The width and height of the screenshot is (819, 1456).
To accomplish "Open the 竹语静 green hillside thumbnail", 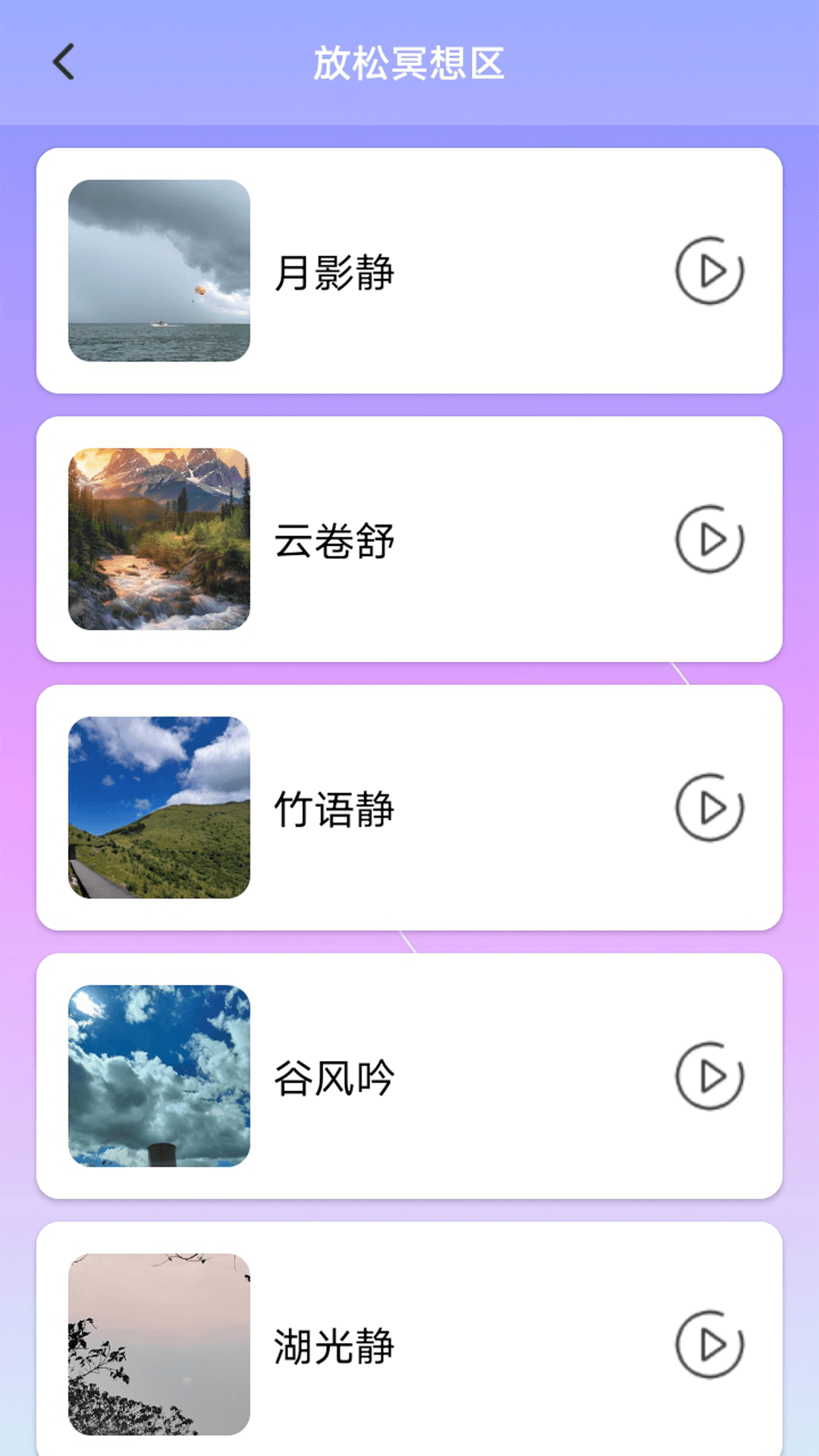I will (158, 808).
